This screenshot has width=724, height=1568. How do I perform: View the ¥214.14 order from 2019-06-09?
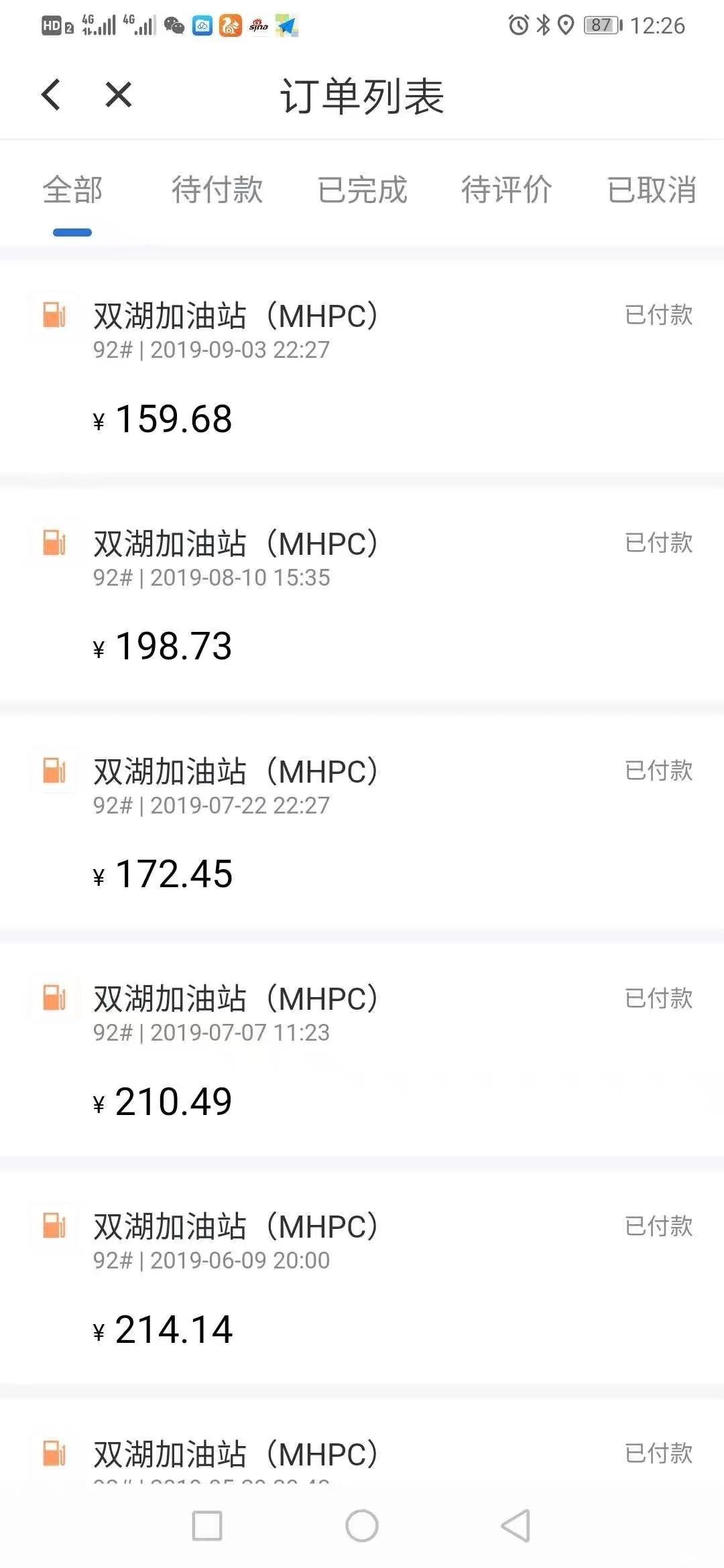coord(362,1279)
